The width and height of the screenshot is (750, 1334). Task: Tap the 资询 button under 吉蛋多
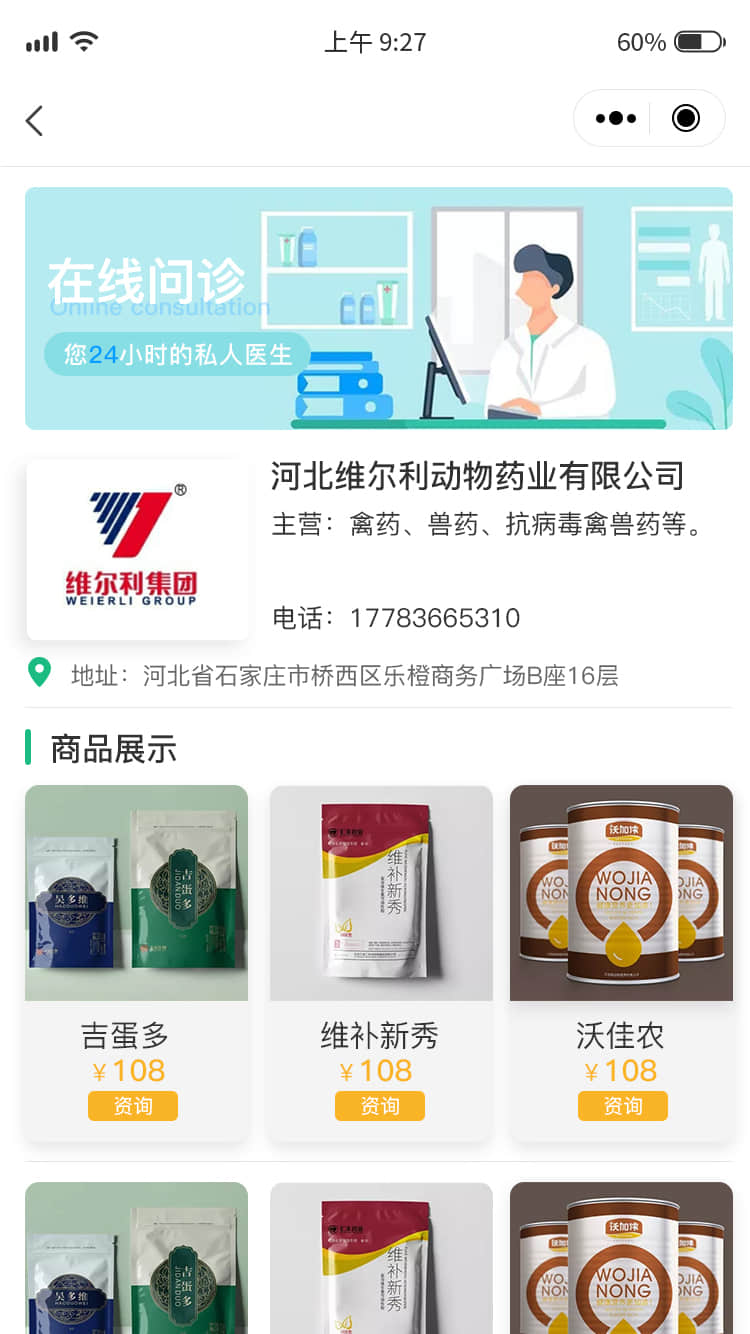[x=132, y=1106]
